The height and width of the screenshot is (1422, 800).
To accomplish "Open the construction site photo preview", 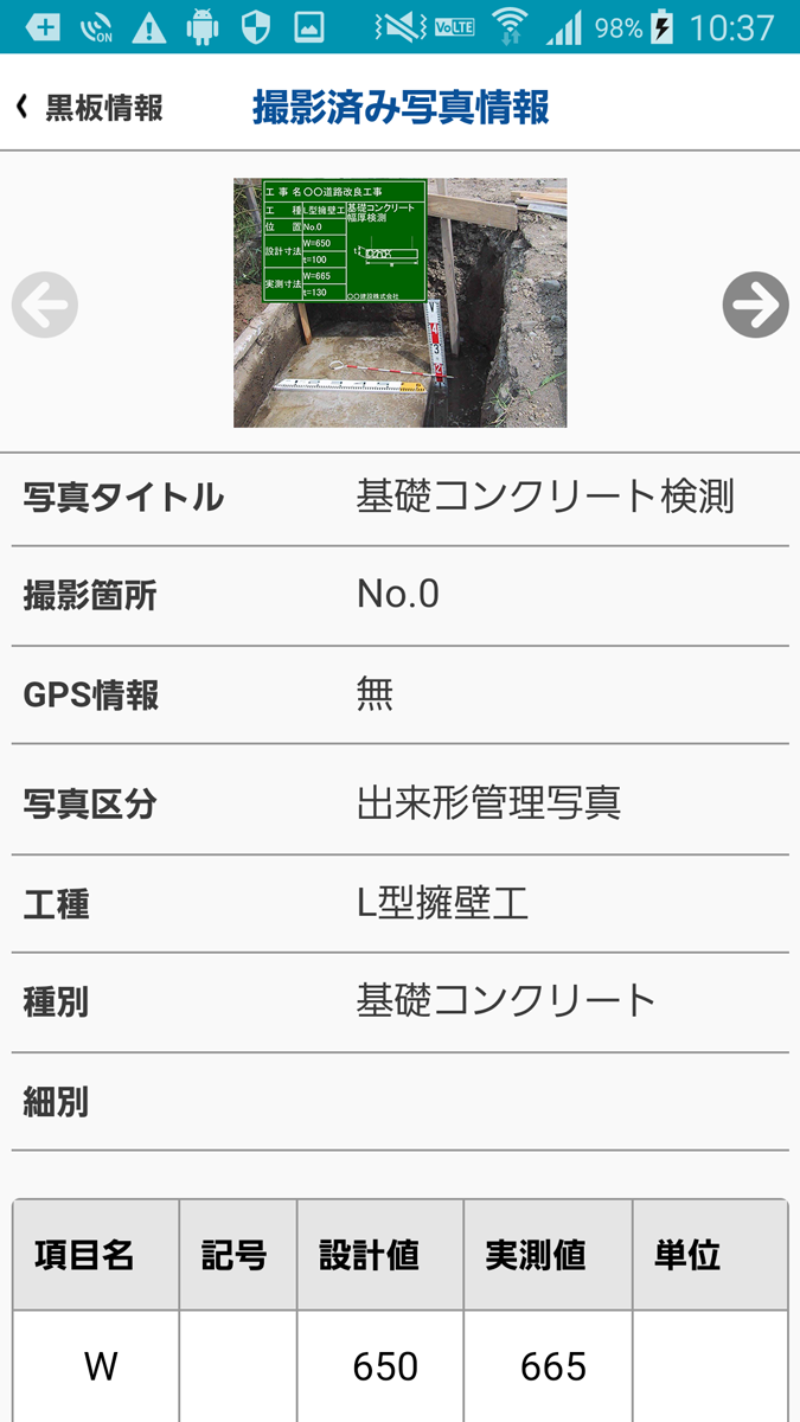I will tap(400, 303).
